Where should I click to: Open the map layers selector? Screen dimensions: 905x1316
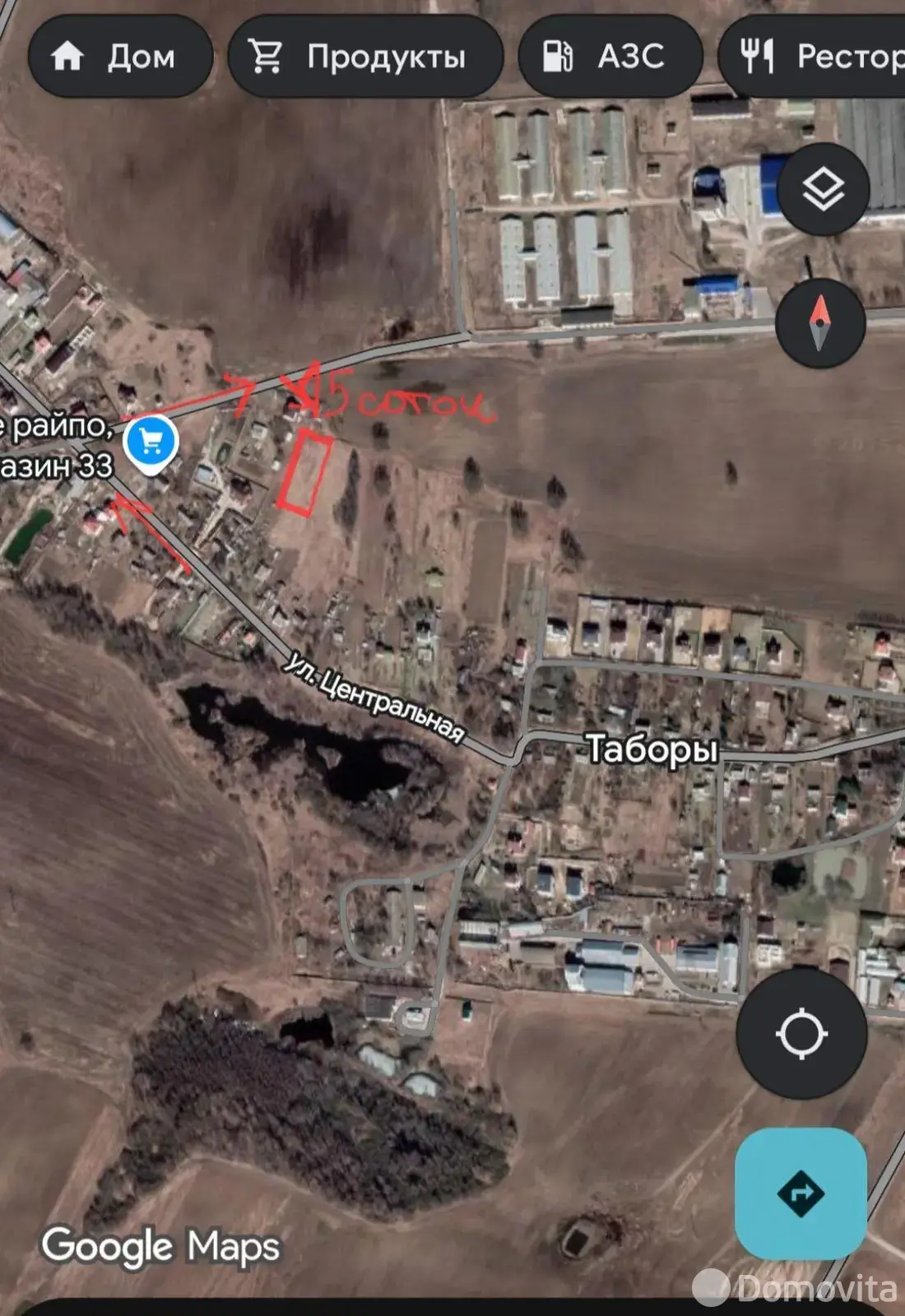pos(823,190)
